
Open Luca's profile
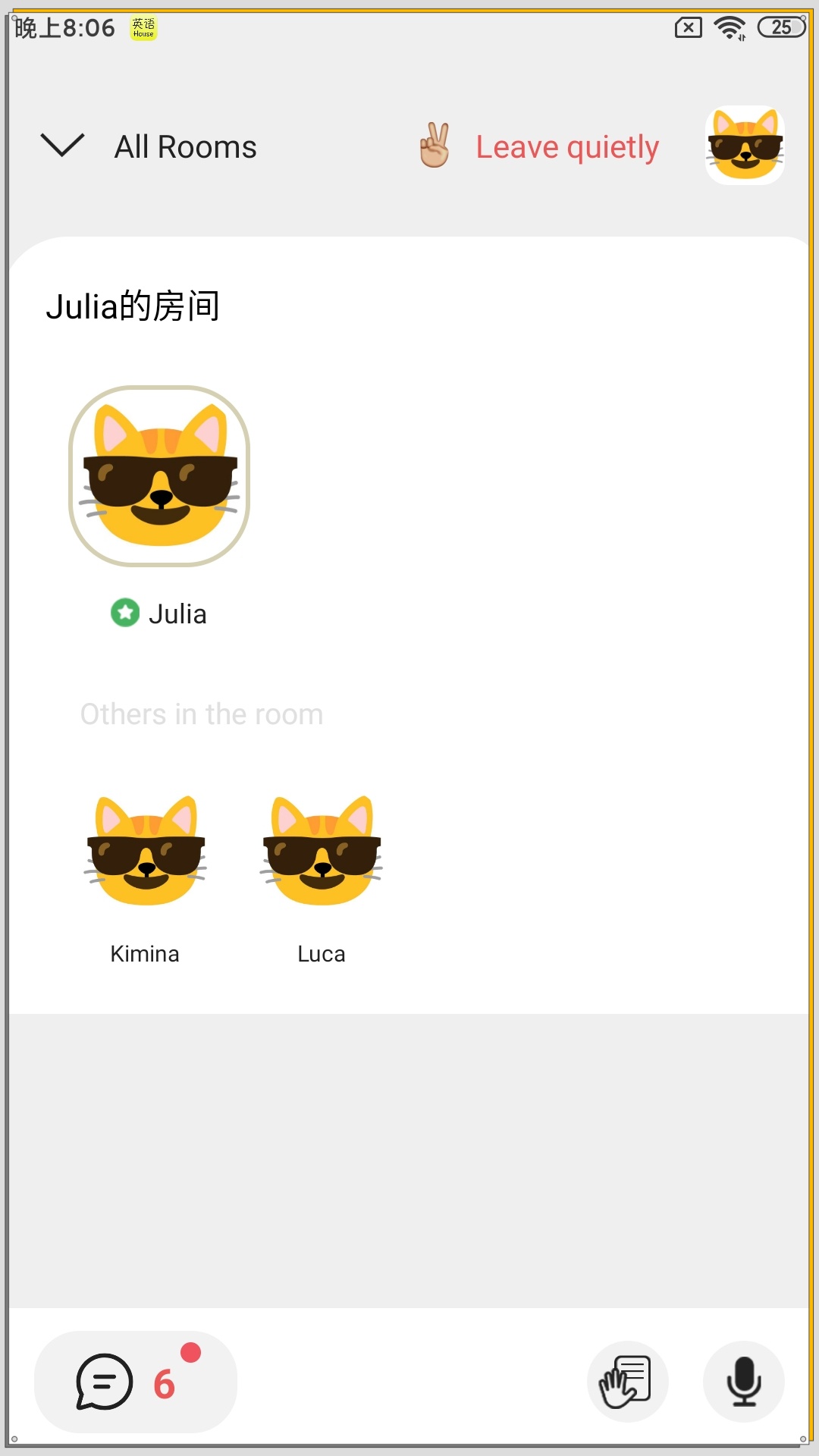[x=322, y=851]
